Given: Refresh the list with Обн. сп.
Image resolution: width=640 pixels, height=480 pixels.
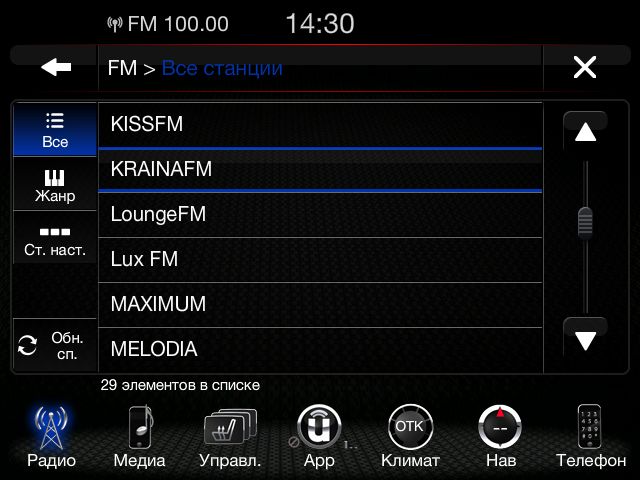Looking at the screenshot, I should pyautogui.click(x=56, y=346).
